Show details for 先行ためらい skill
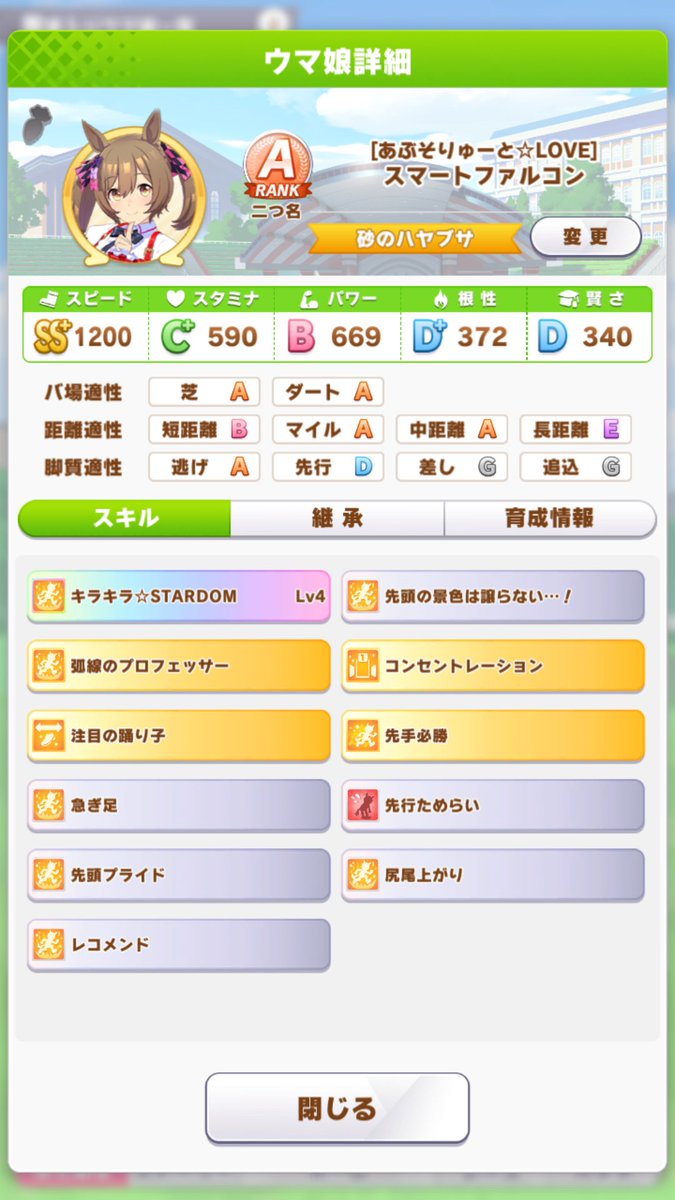The height and width of the screenshot is (1200, 675). pos(493,805)
